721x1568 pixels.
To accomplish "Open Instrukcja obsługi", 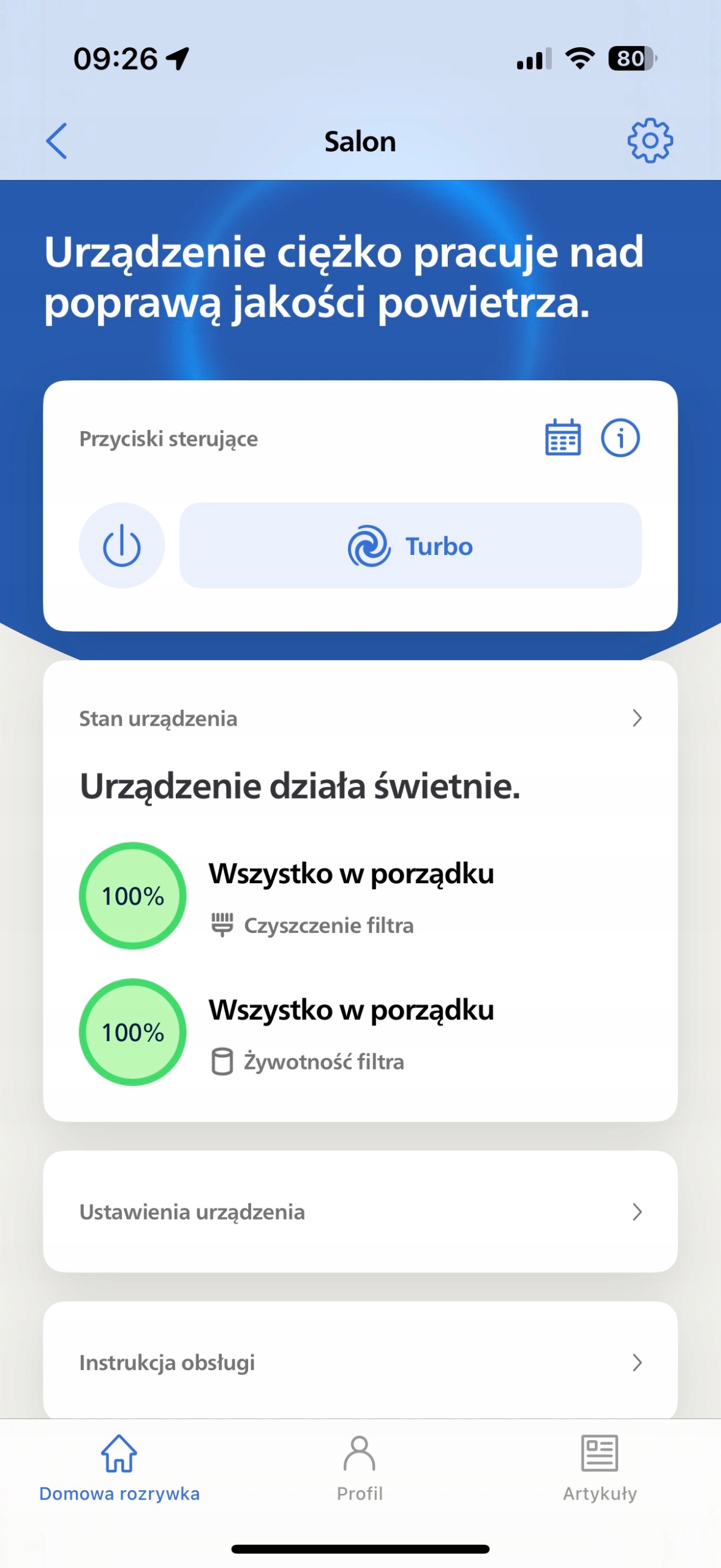I will pyautogui.click(x=360, y=1362).
